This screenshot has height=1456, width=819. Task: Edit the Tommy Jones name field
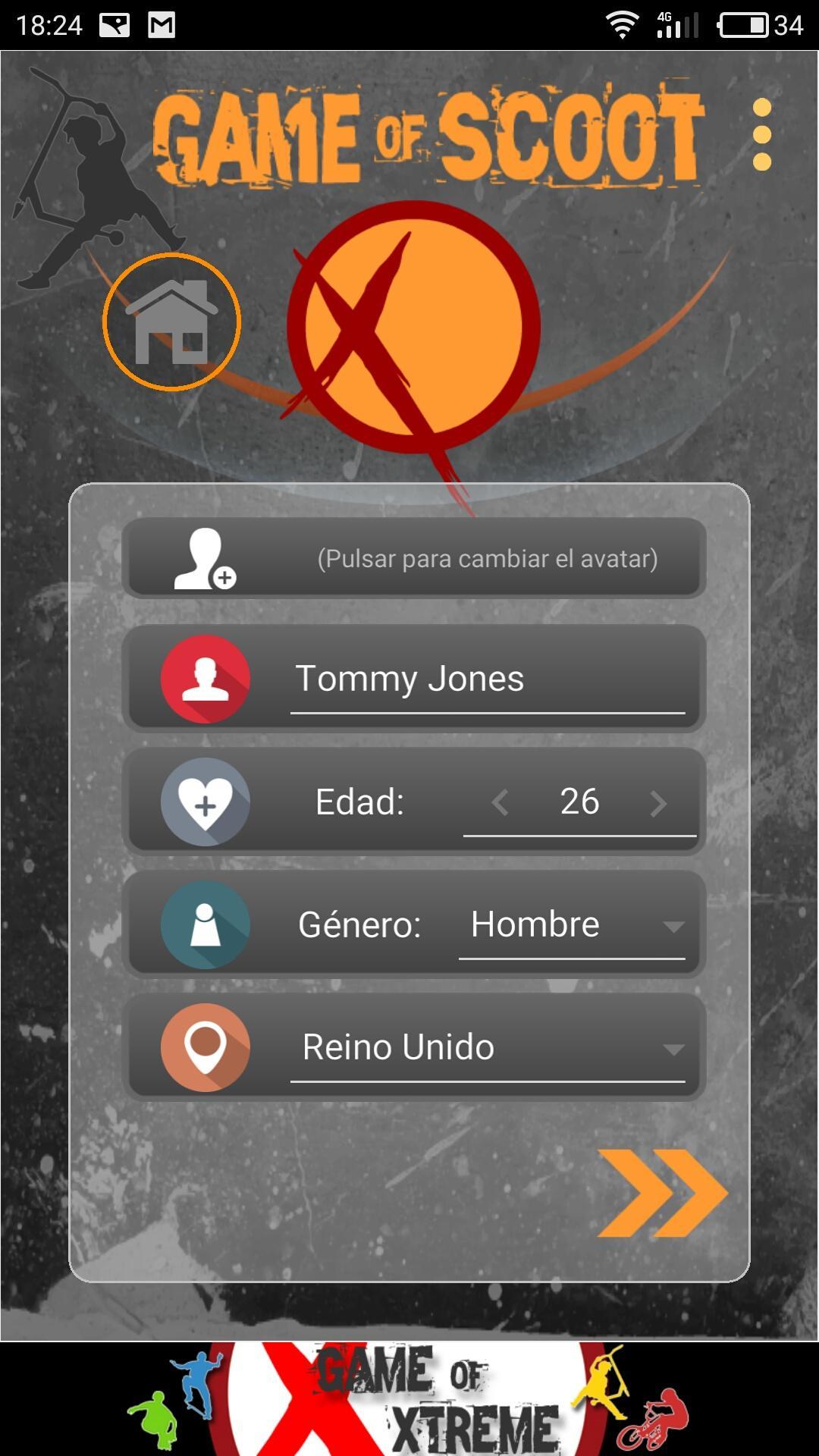tap(487, 679)
